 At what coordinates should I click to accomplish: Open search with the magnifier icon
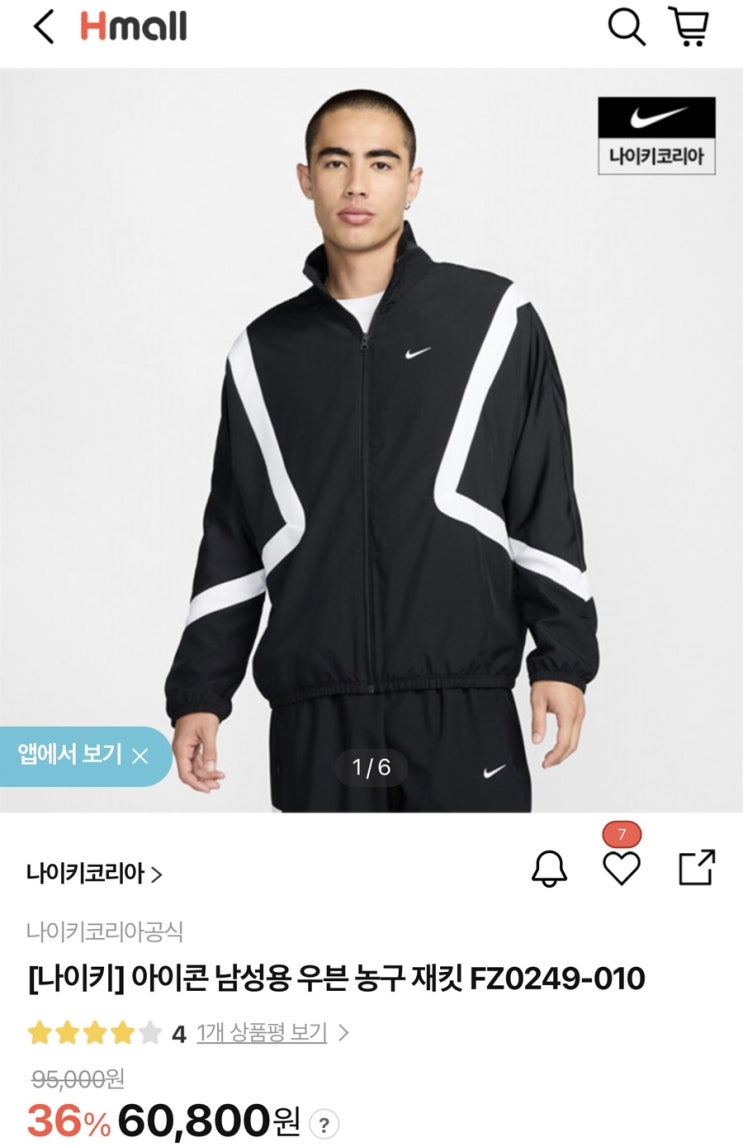[x=627, y=27]
